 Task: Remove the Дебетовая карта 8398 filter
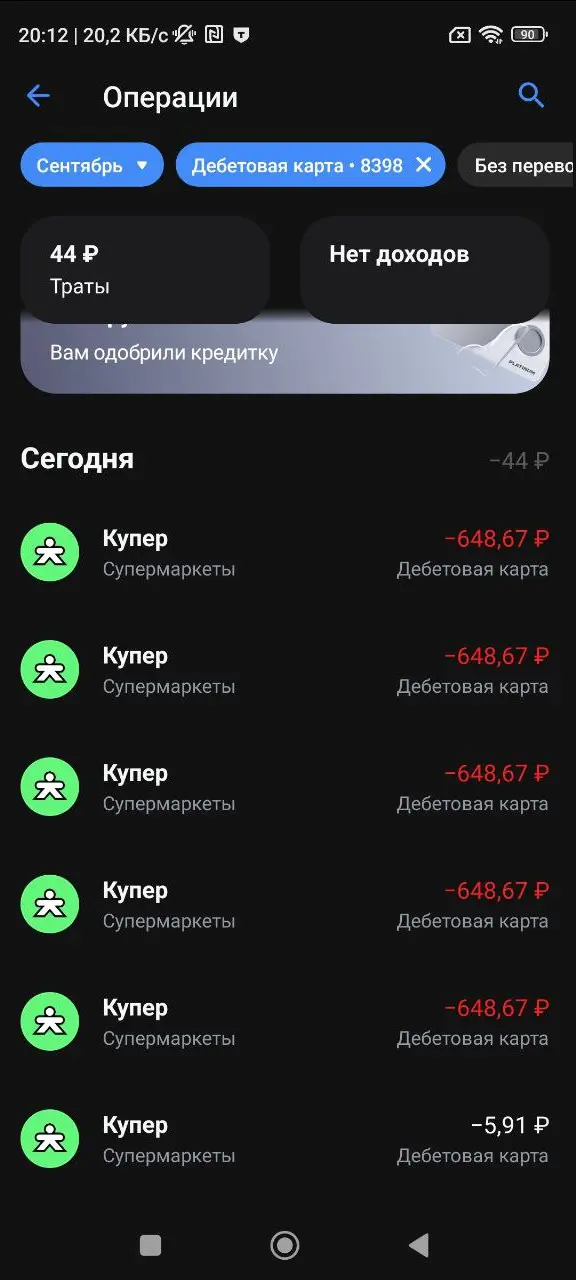coord(423,165)
